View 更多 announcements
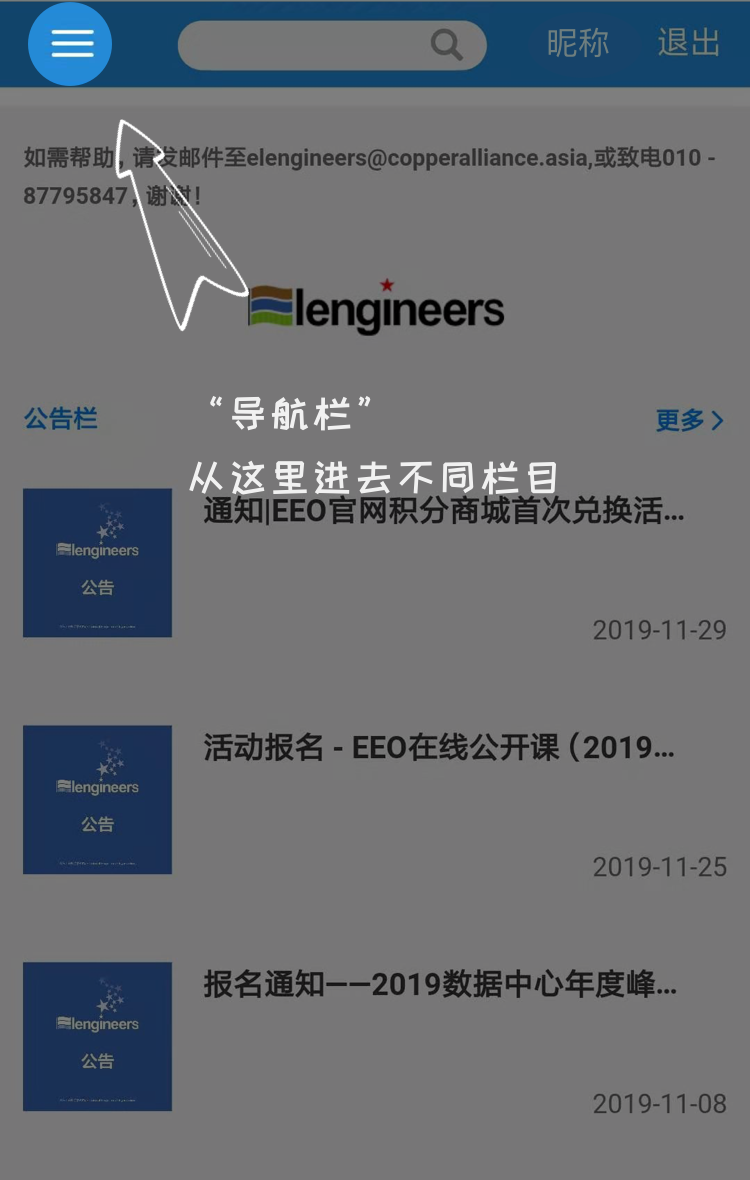Image resolution: width=750 pixels, height=1180 pixels. [x=689, y=421]
